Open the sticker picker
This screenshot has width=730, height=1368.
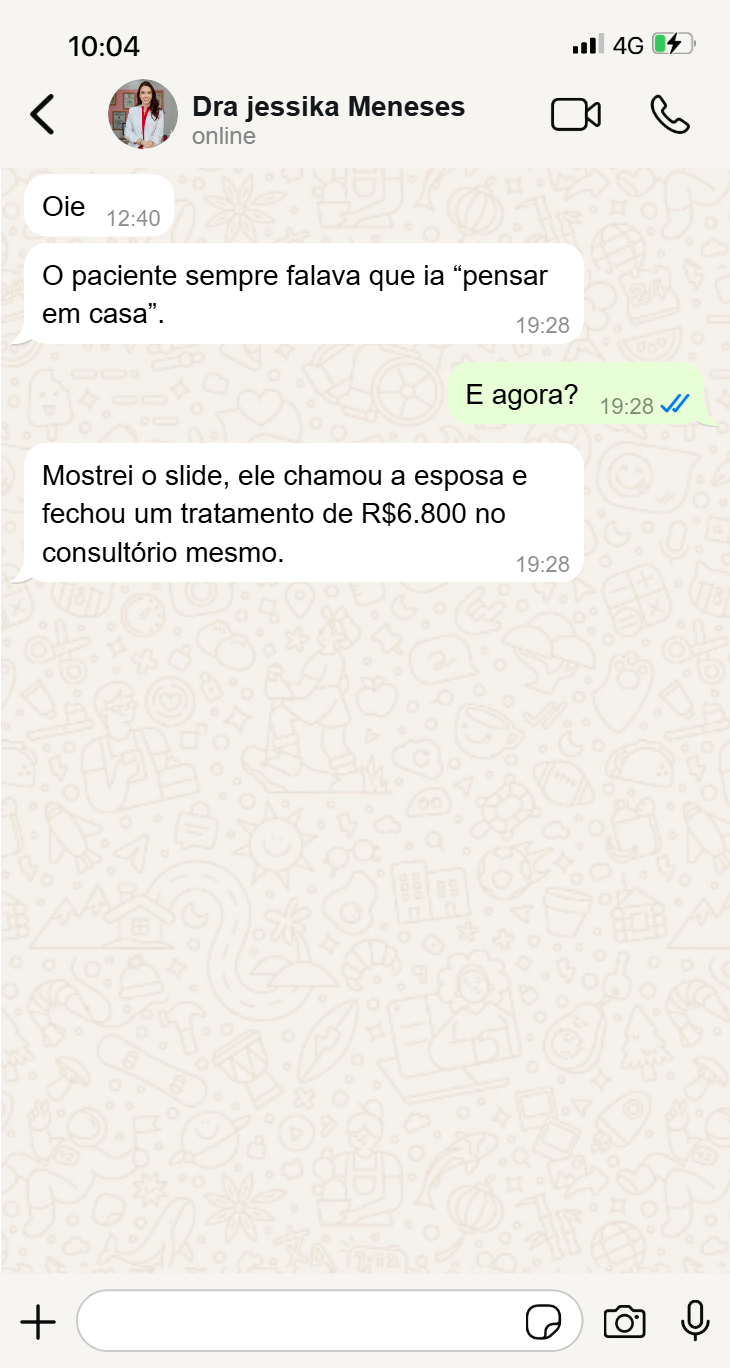point(543,1322)
